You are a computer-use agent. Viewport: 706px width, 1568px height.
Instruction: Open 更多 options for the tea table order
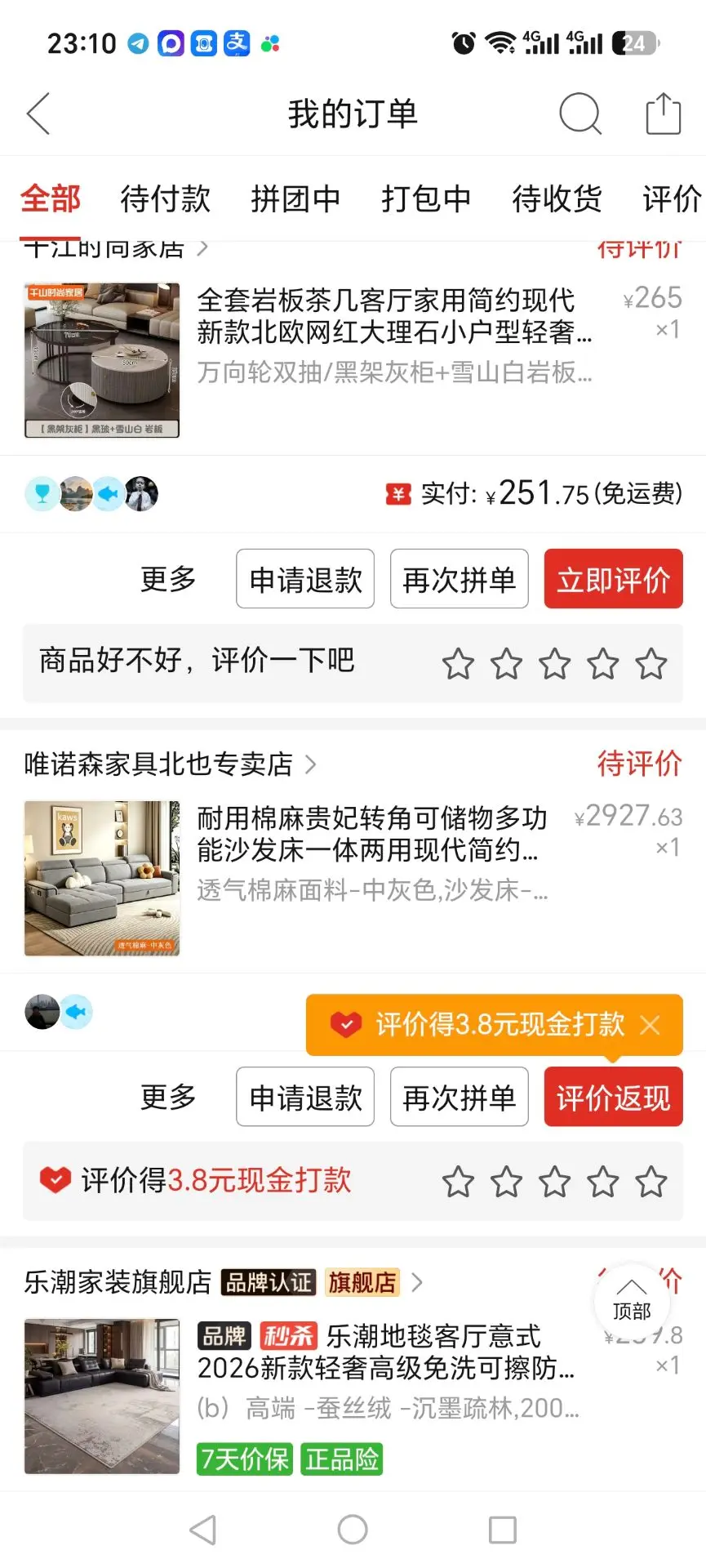click(x=168, y=579)
